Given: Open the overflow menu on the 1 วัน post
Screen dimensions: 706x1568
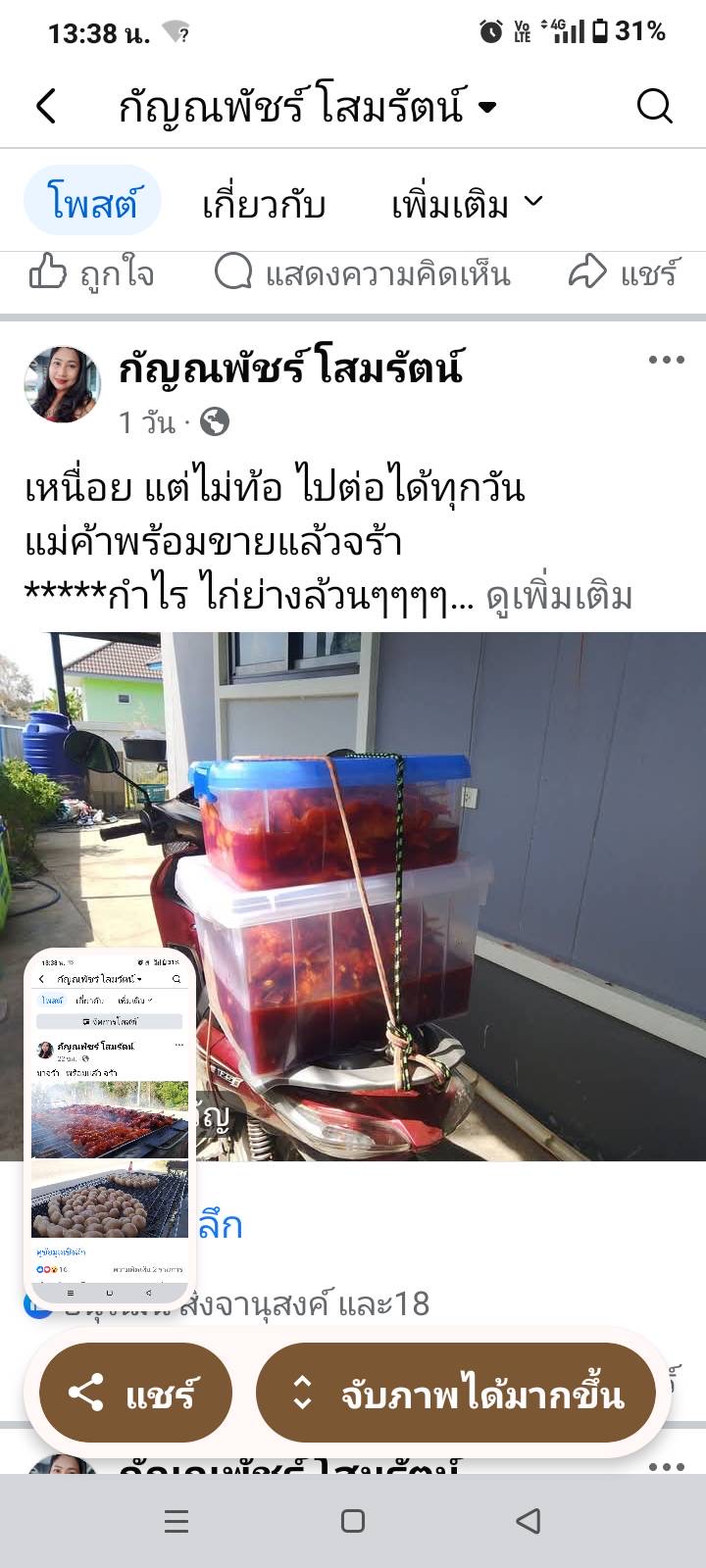Looking at the screenshot, I should (x=666, y=361).
